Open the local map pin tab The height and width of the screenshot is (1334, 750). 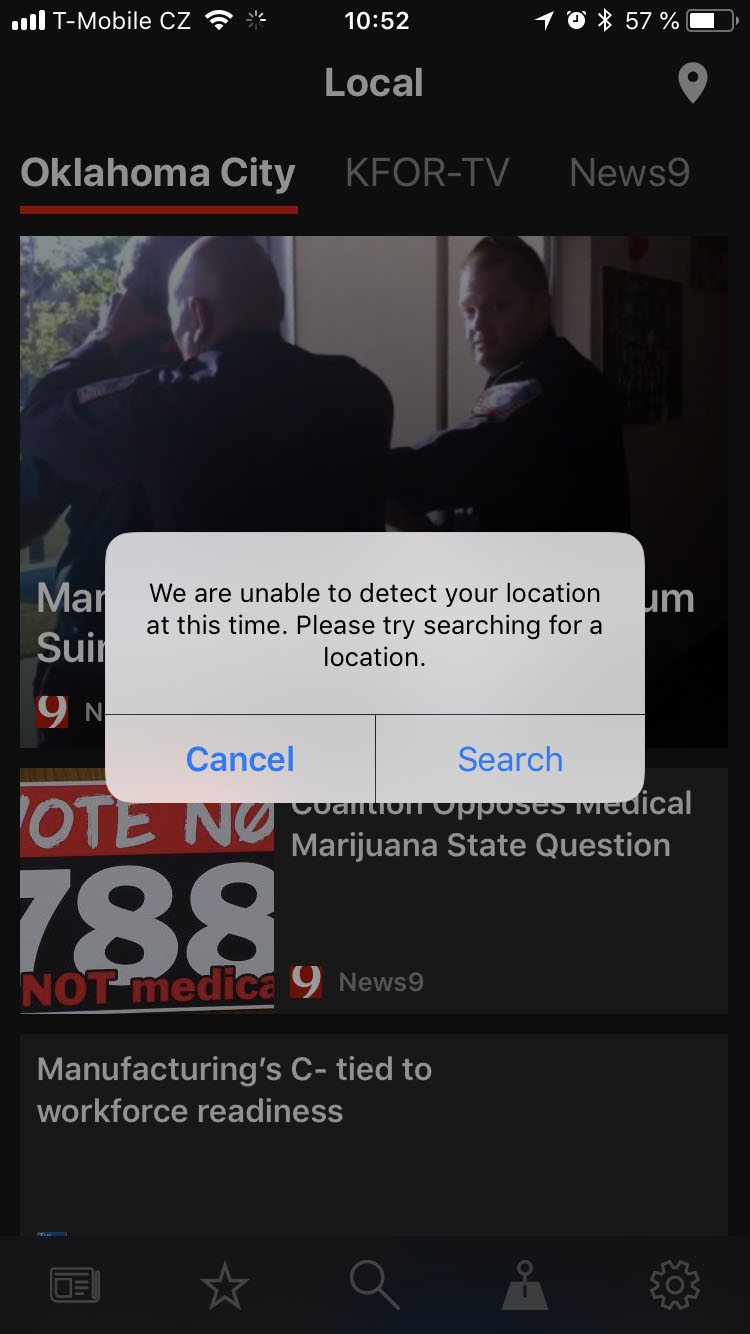coord(524,1284)
